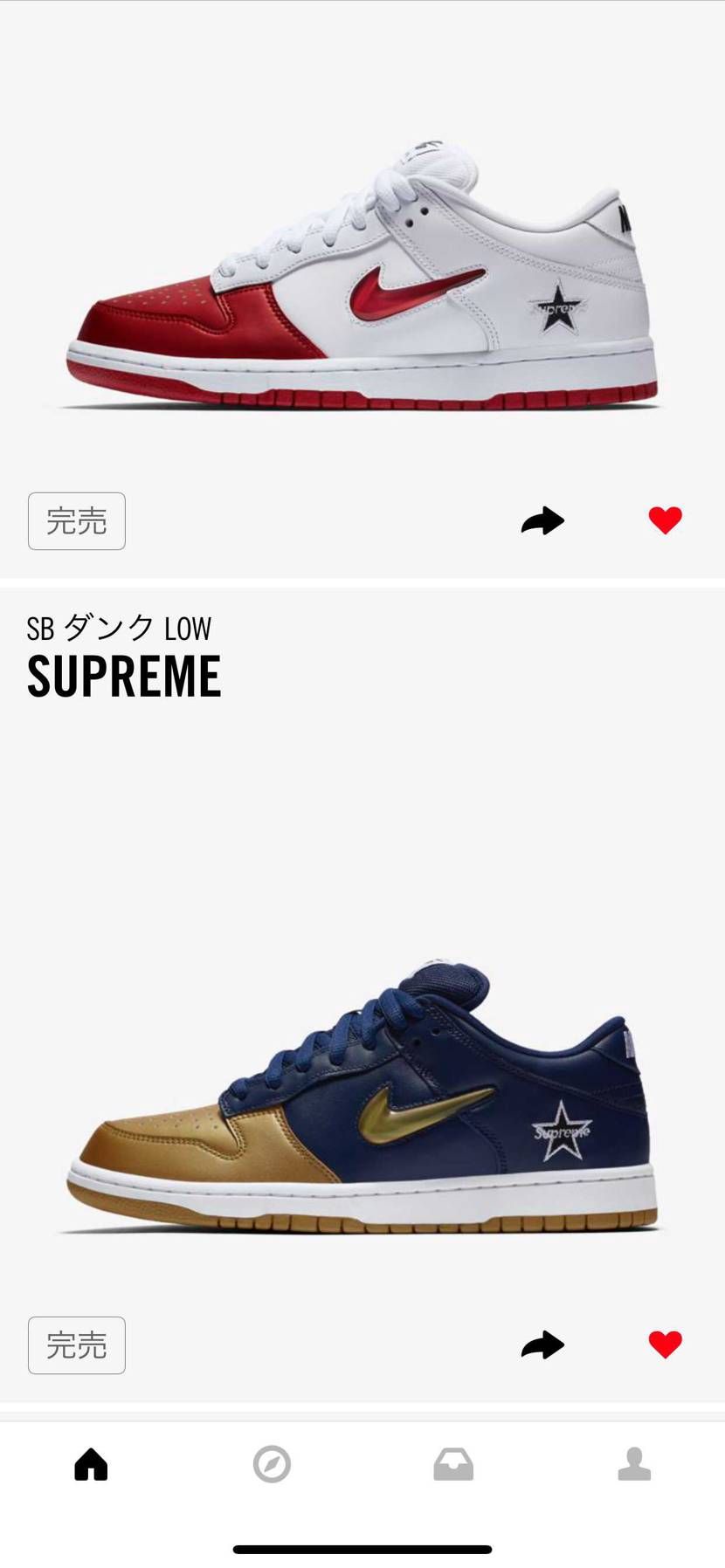Image resolution: width=725 pixels, height=1568 pixels.
Task: Remove like from navy gold Dunk
Action: [x=665, y=1344]
